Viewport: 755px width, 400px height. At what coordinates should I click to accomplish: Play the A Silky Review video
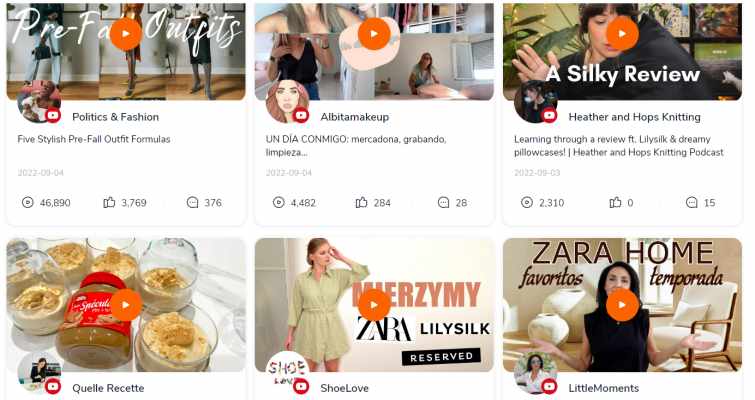[621, 34]
